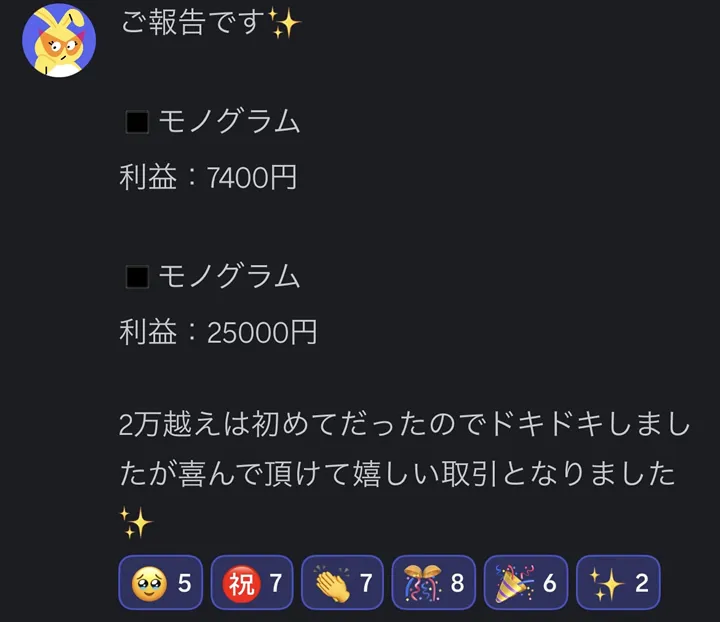React with the sparkles emoji
The image size is (720, 622).
(618, 582)
